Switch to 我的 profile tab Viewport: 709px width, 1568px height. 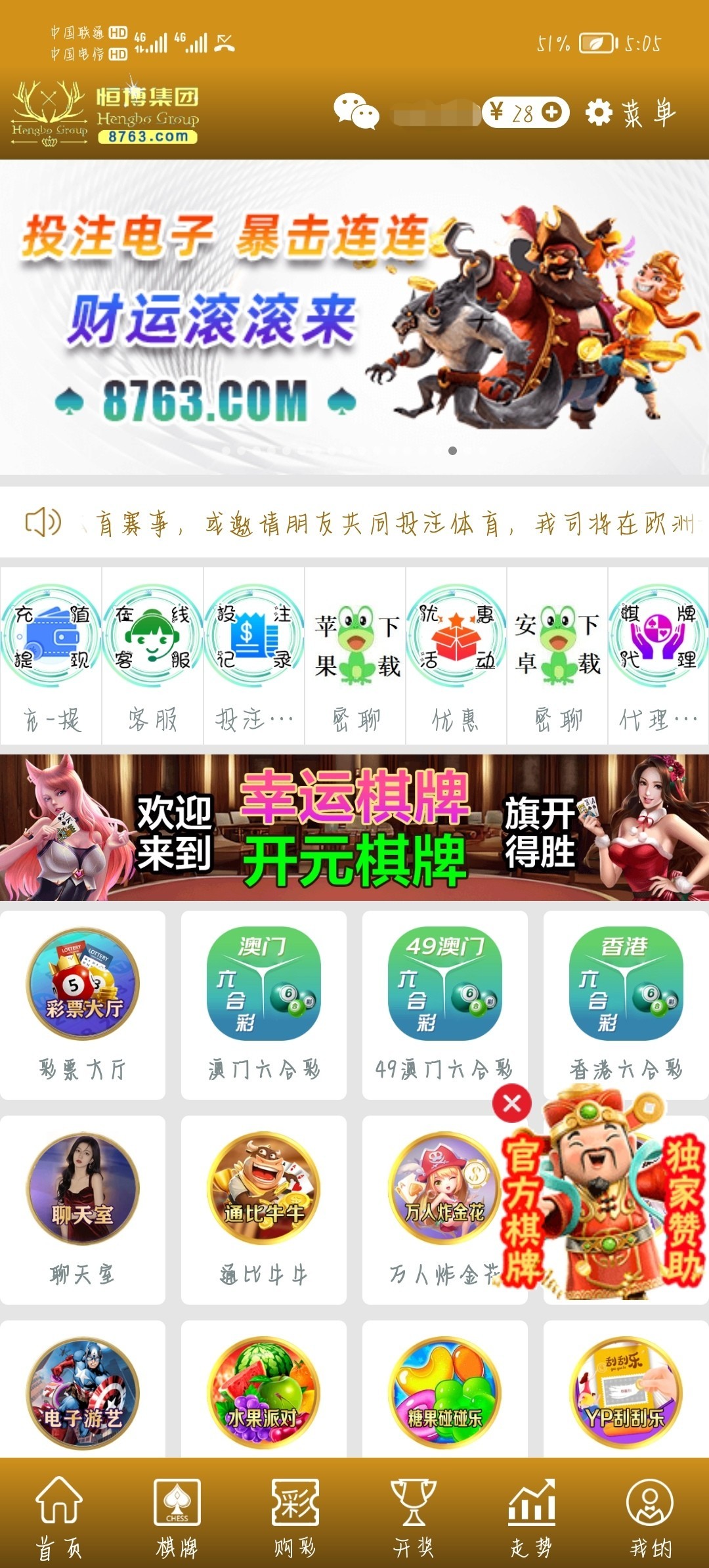[x=650, y=1518]
